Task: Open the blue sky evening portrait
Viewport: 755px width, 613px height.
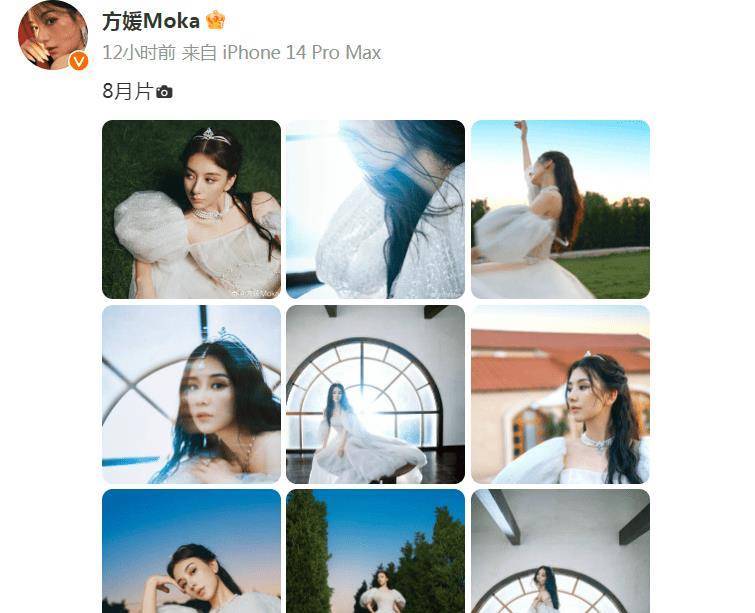Action: pos(191,551)
